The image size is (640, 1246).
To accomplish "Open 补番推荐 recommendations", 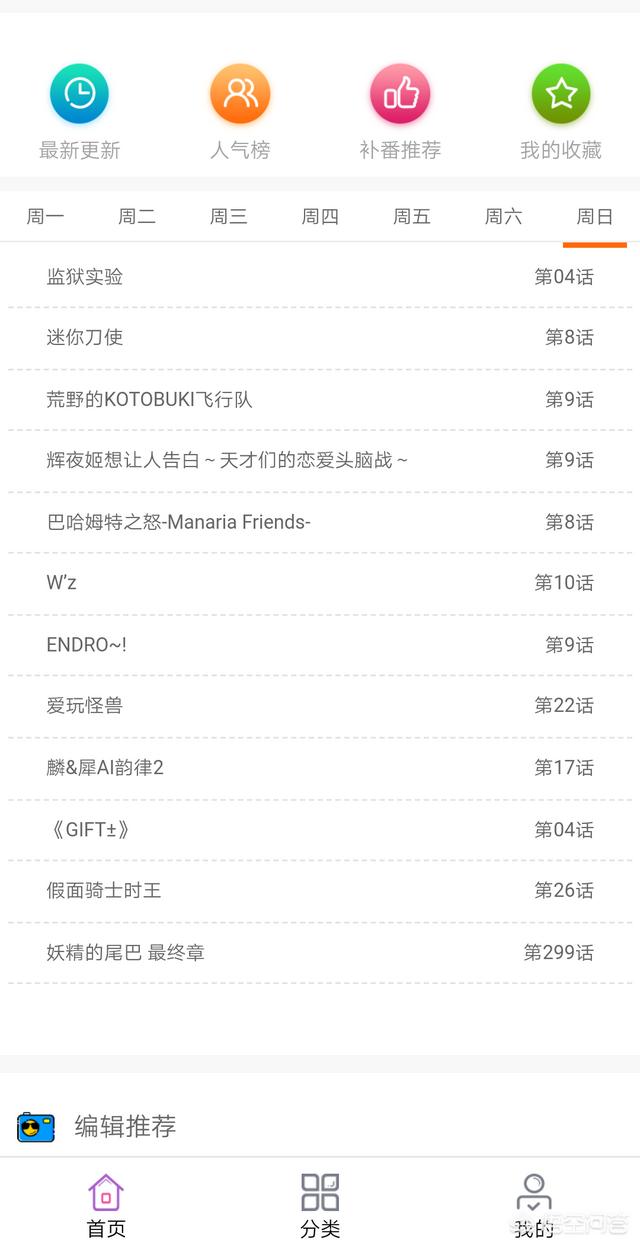I will coord(400,112).
